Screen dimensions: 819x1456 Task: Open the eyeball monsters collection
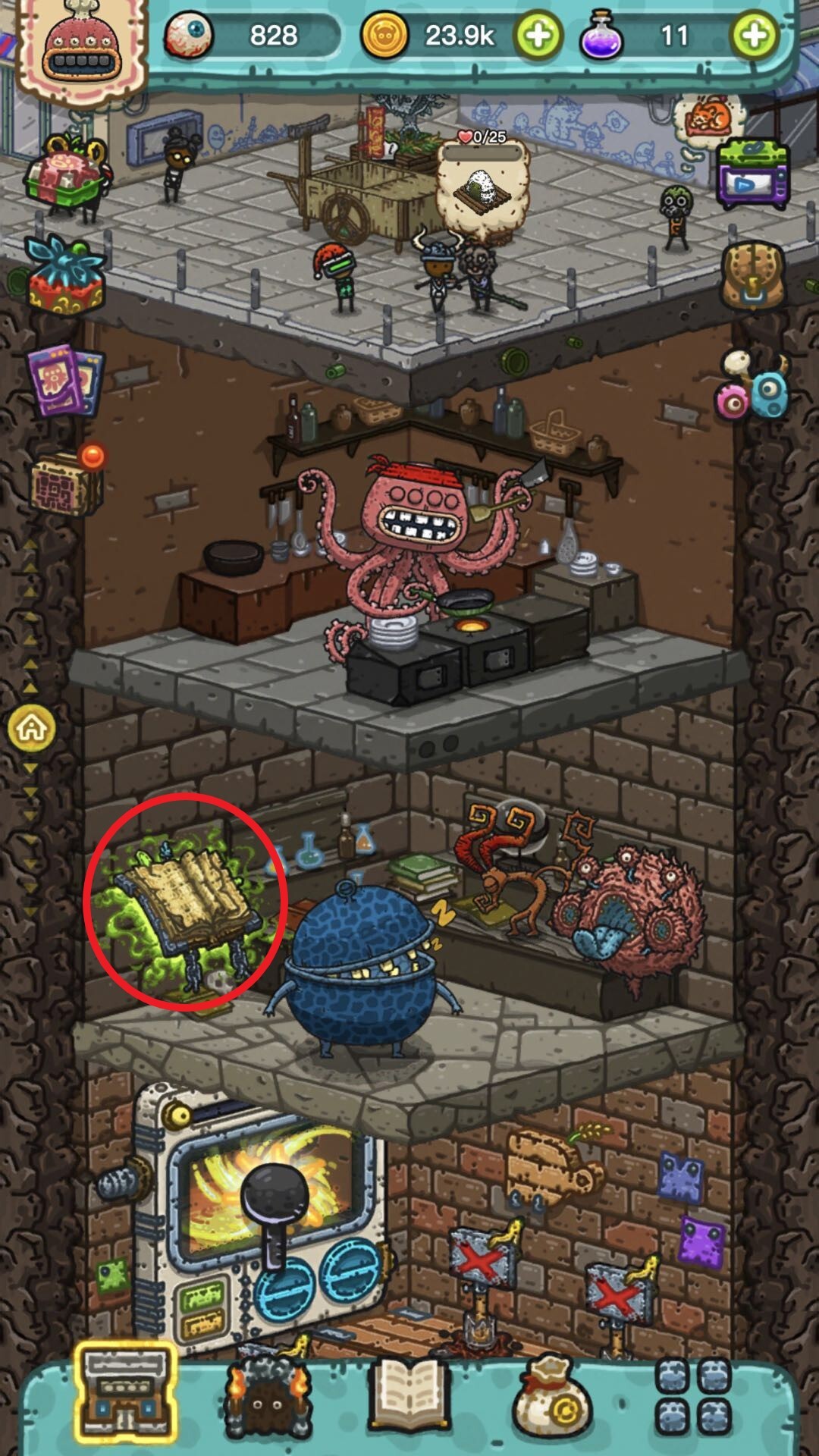tap(752, 387)
